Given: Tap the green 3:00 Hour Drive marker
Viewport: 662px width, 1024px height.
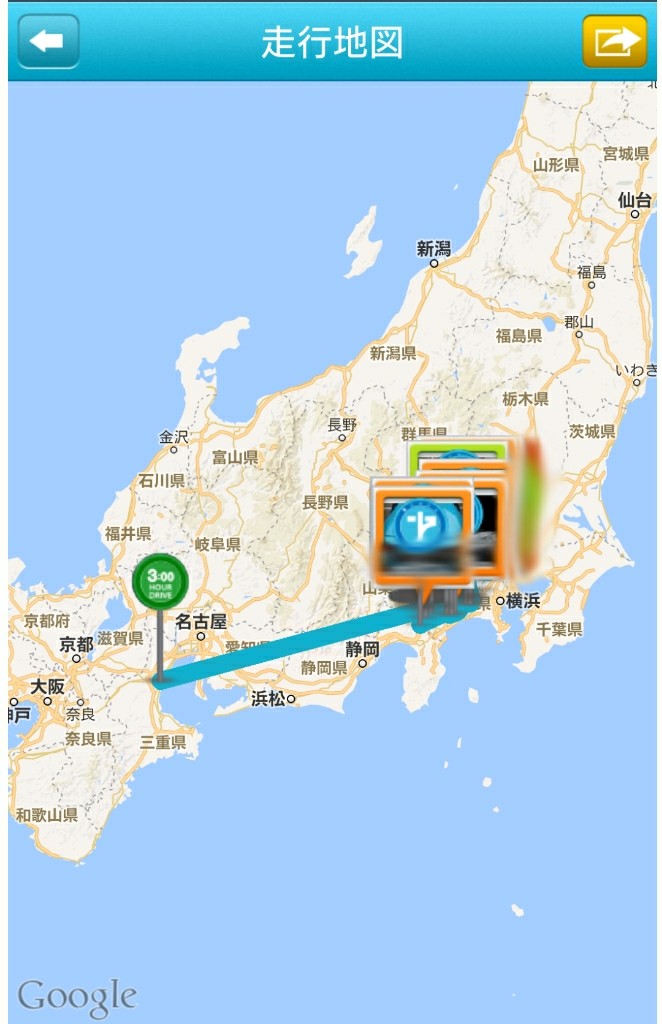Looking at the screenshot, I should (x=159, y=582).
